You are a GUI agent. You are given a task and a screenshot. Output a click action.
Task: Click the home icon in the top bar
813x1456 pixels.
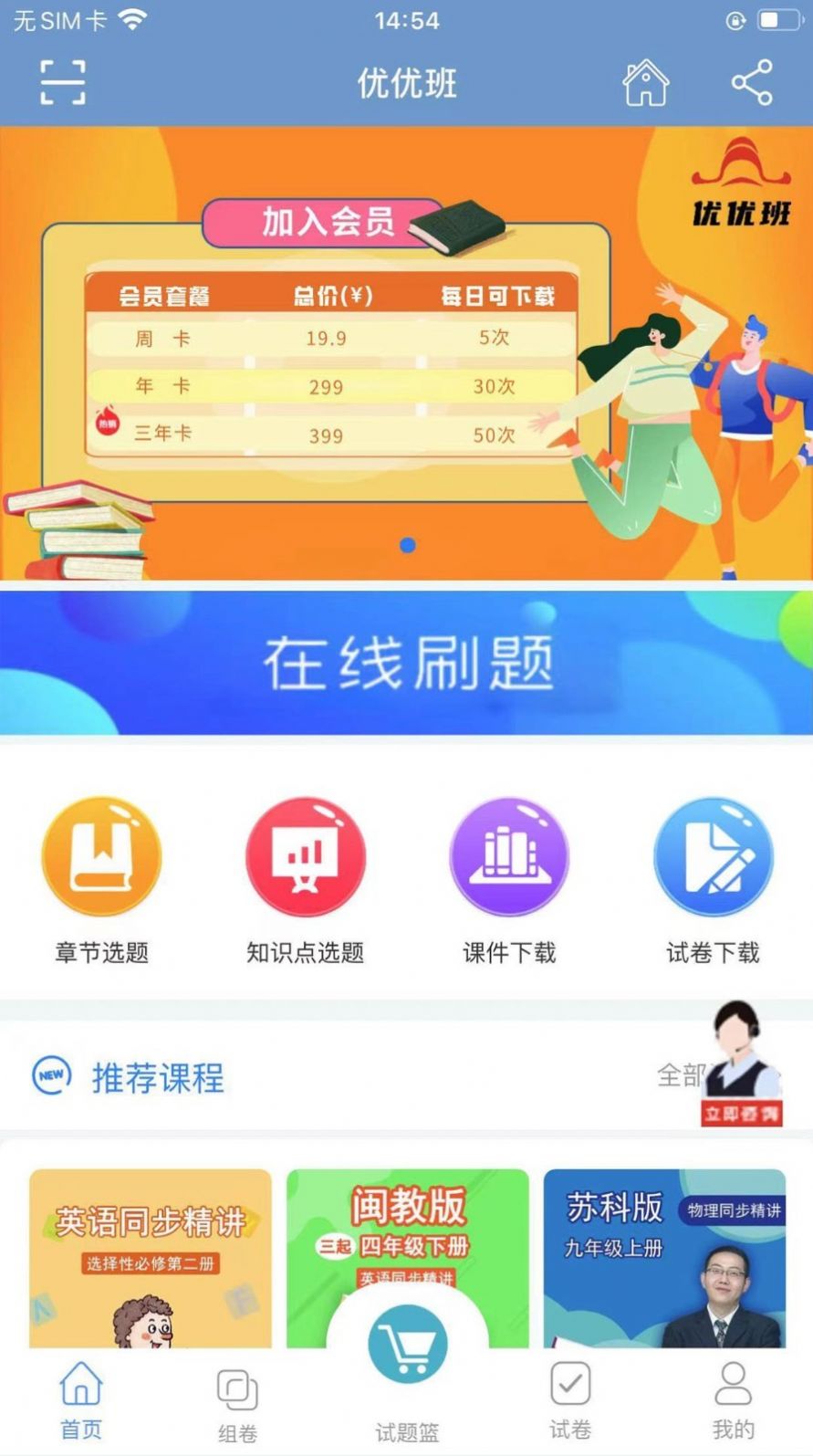(x=646, y=81)
